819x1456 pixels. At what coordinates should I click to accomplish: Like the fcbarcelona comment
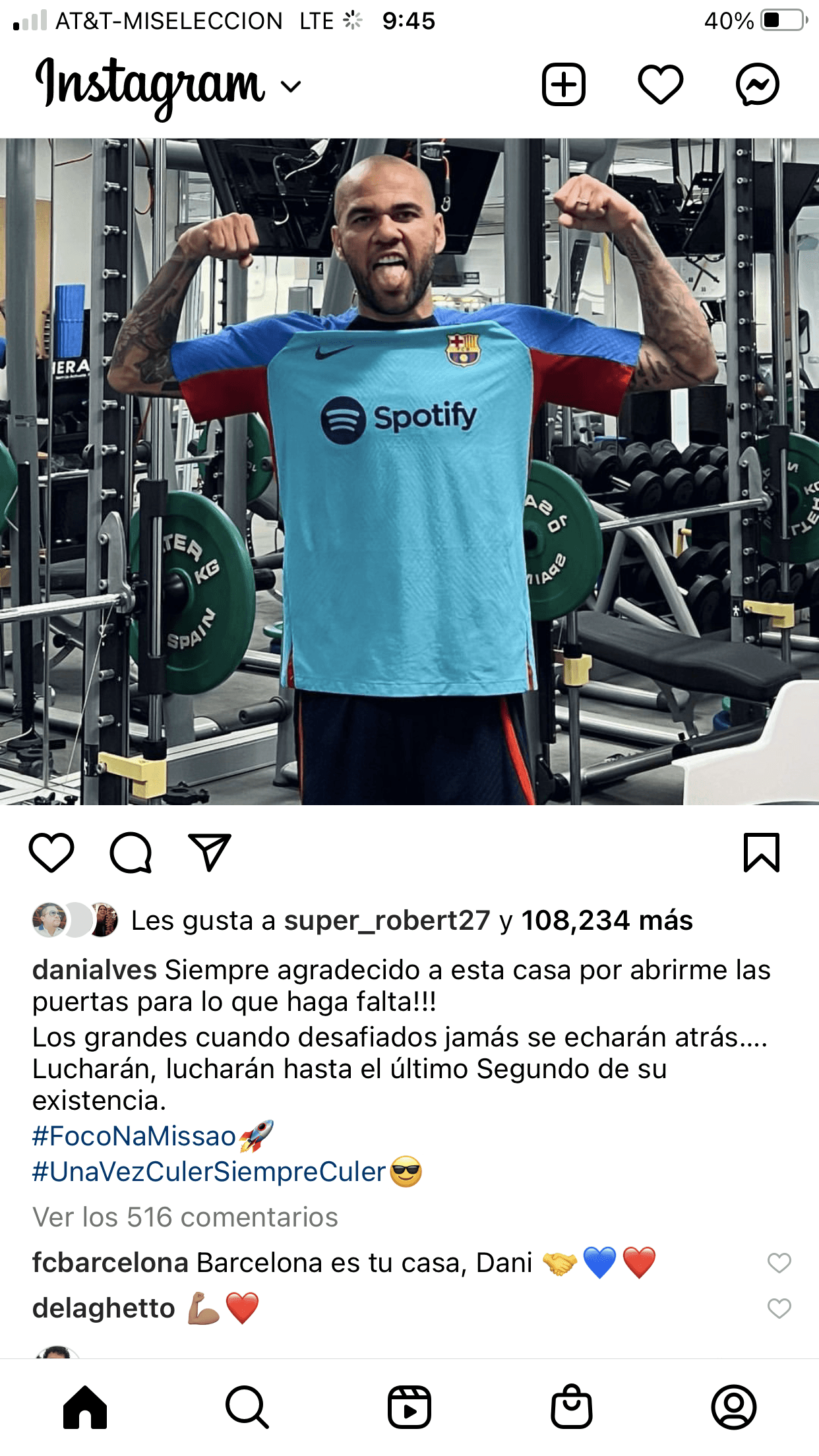779,1263
